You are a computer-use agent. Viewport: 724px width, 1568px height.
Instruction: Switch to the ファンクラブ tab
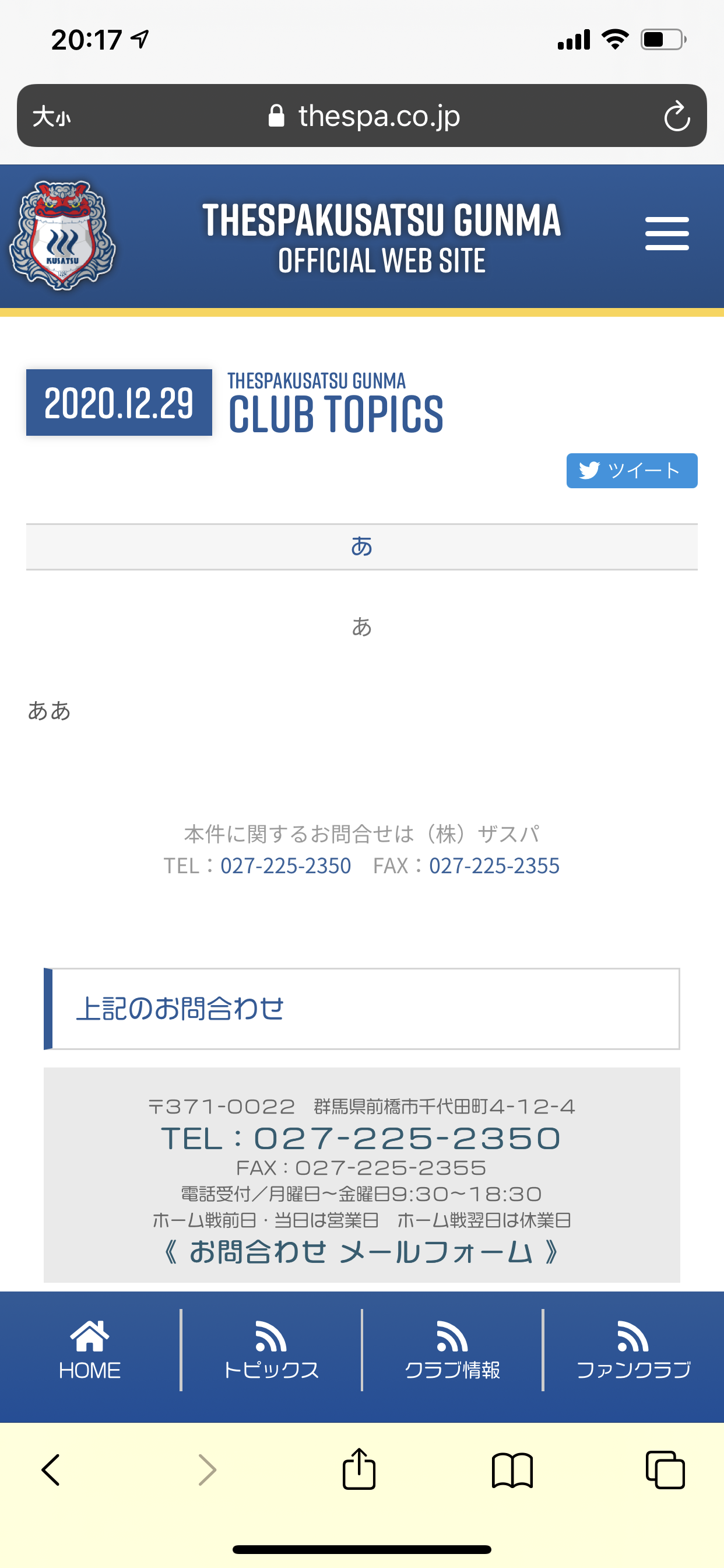tap(632, 1350)
